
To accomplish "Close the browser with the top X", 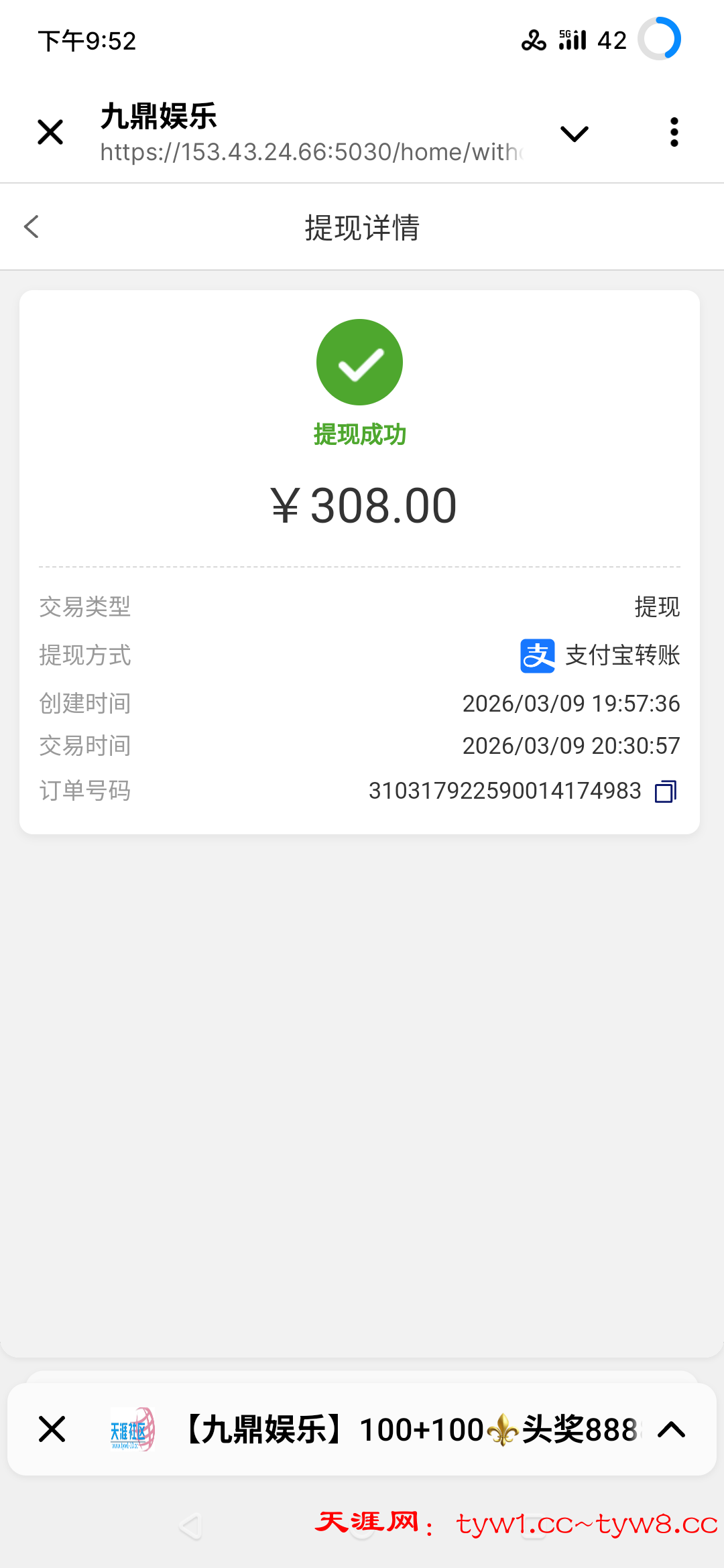I will [50, 132].
